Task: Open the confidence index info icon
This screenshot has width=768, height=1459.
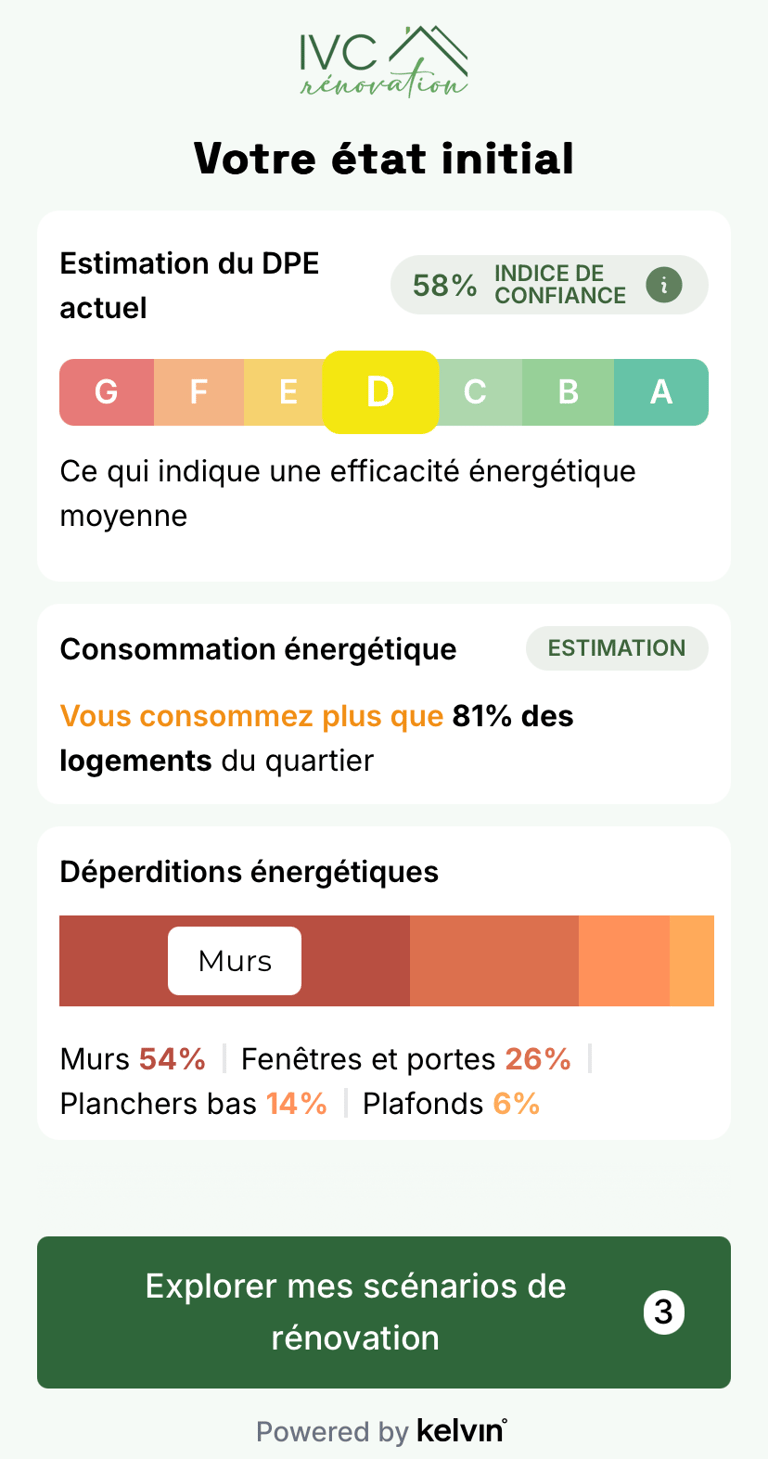Action: [664, 285]
